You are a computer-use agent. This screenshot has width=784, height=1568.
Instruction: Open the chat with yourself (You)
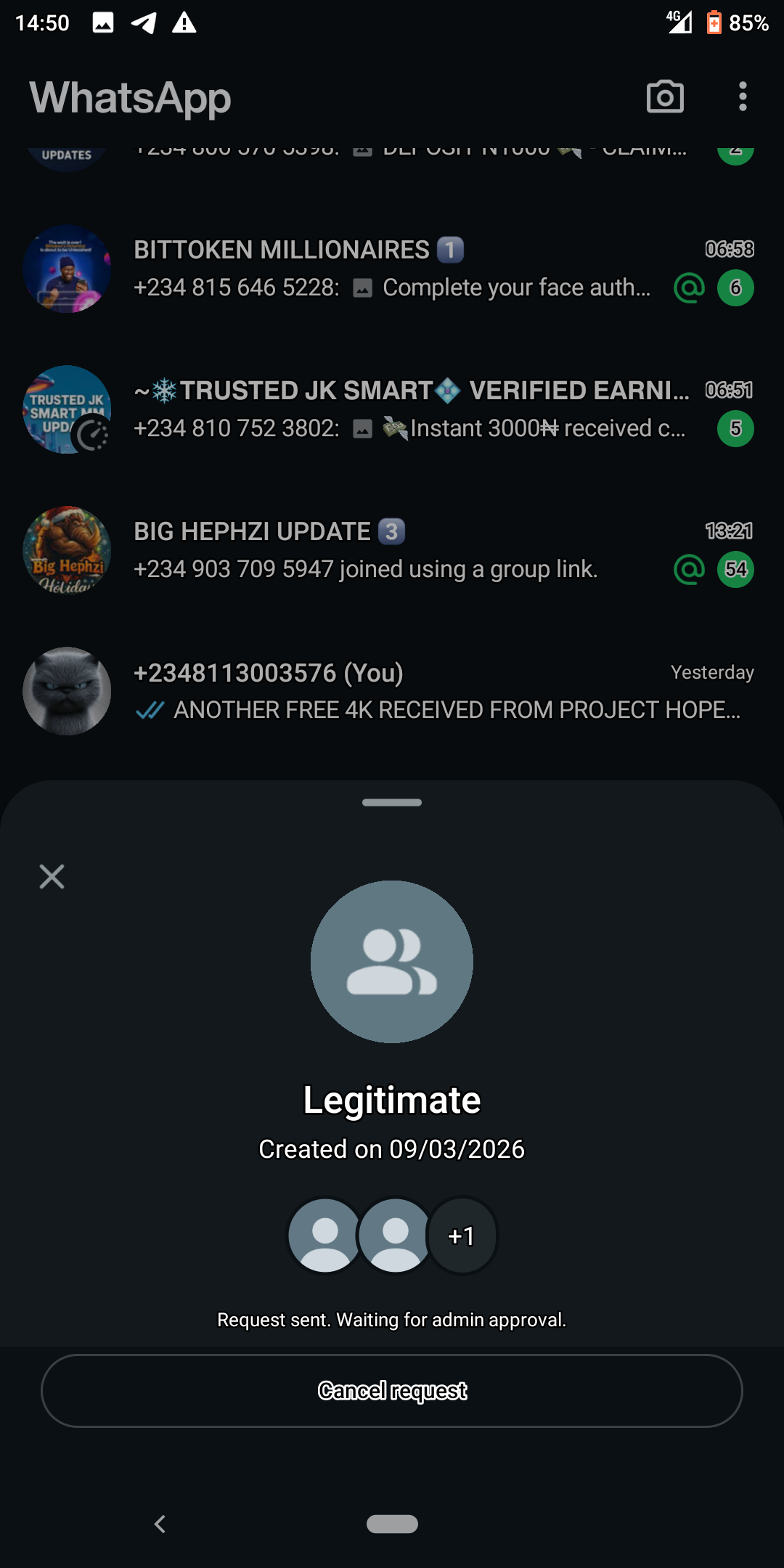[x=392, y=691]
